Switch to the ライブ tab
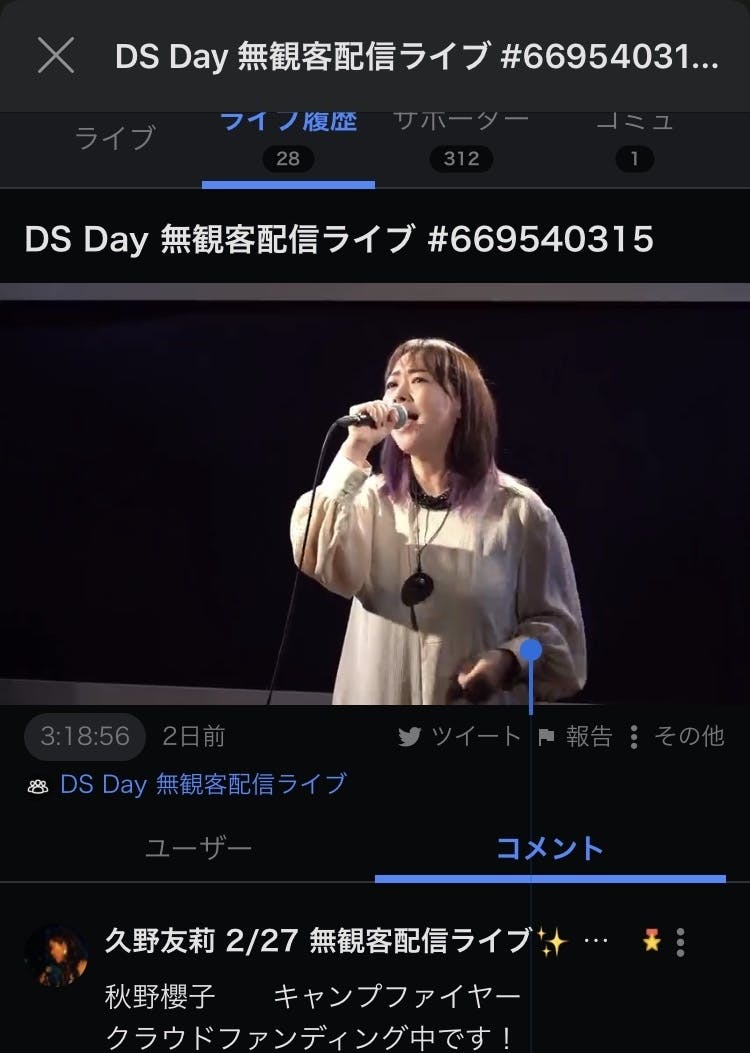750x1053 pixels. (115, 138)
